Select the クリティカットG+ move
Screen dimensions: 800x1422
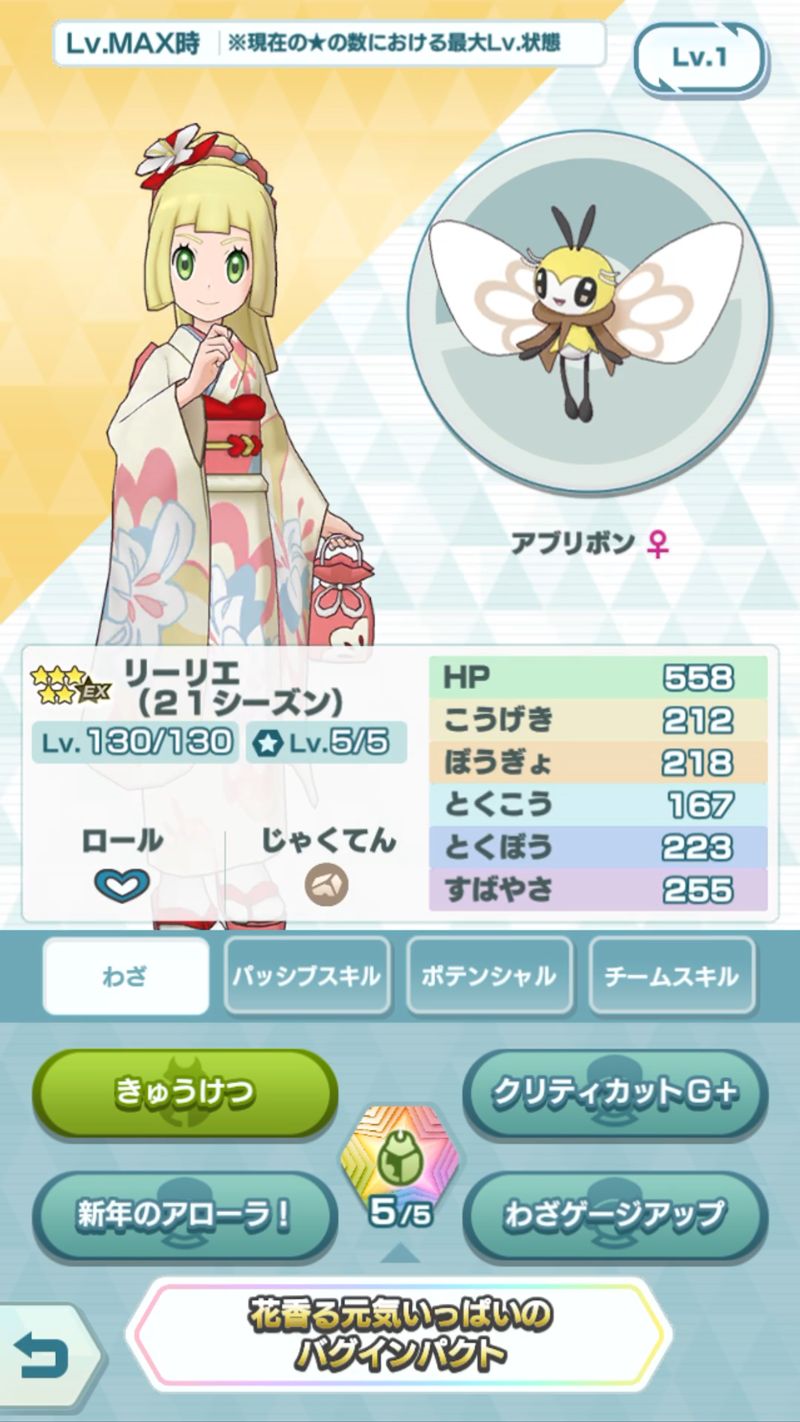(614, 1093)
